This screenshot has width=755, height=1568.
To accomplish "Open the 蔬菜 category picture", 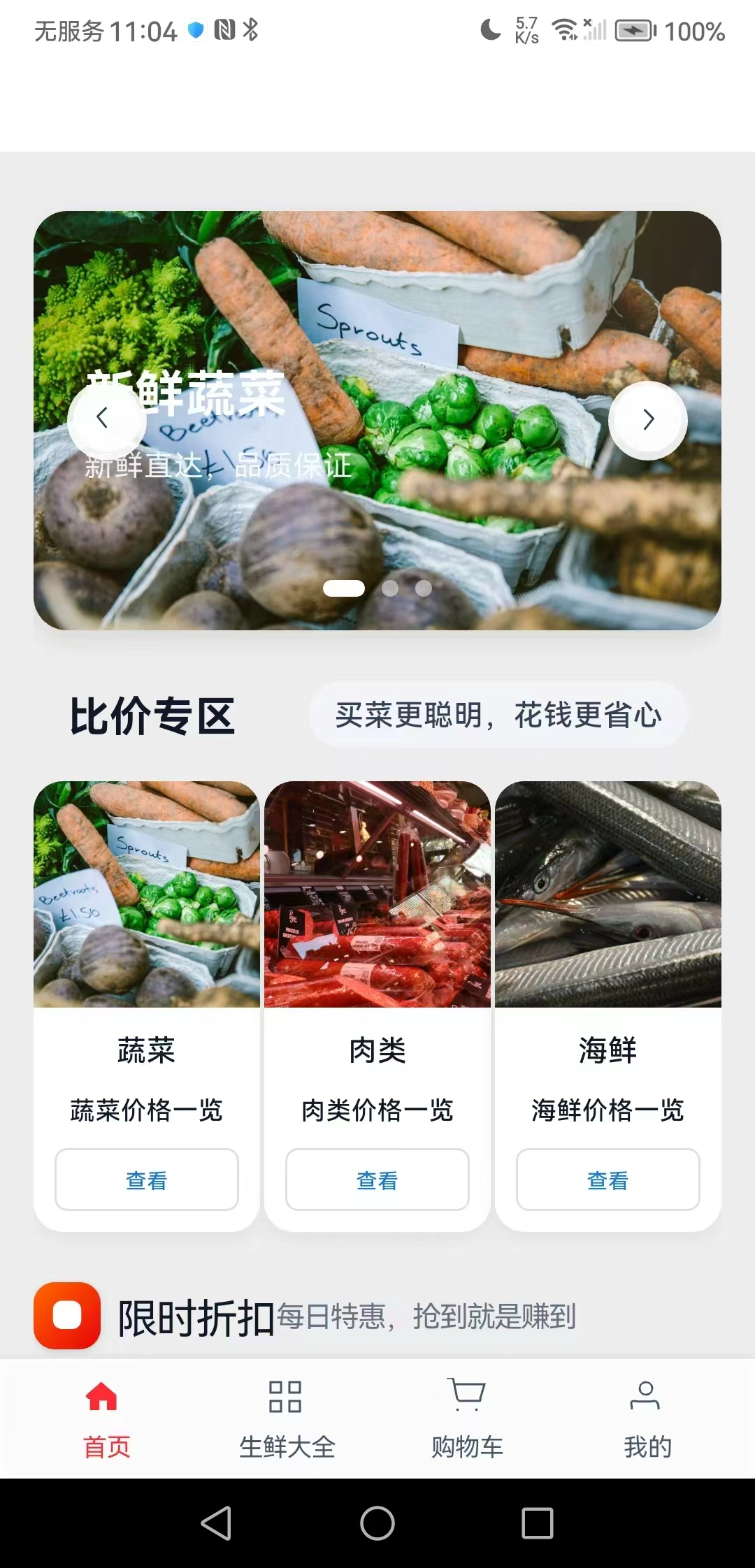I will [x=147, y=894].
